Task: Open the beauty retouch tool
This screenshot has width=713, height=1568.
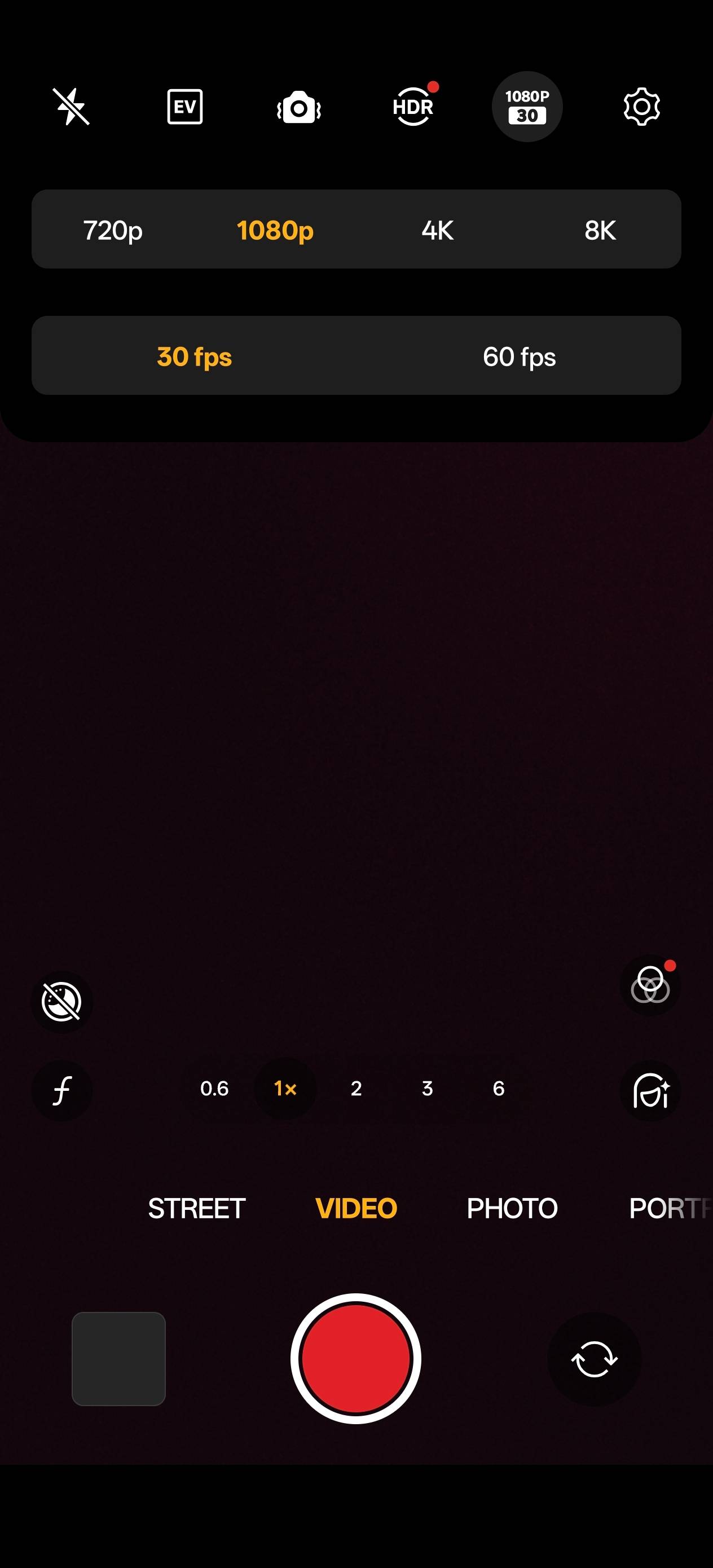Action: [650, 1090]
